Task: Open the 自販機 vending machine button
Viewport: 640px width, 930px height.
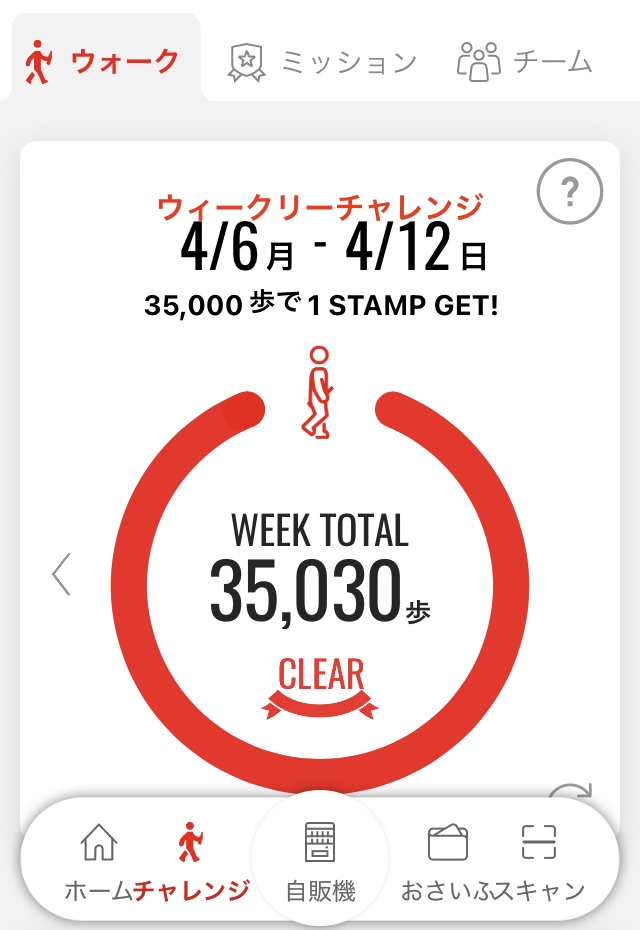Action: coord(320,860)
